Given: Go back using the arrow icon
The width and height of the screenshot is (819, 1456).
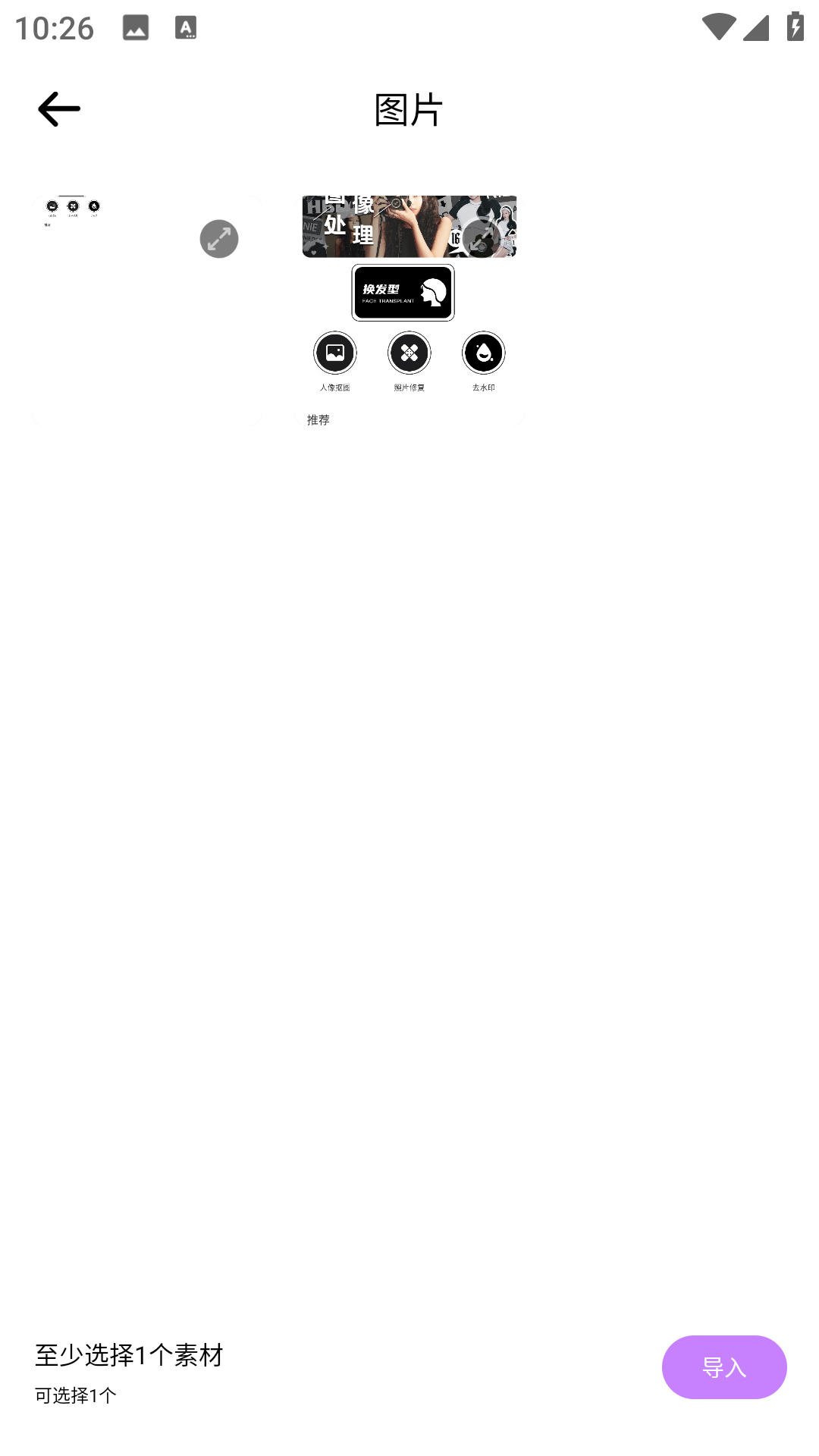Looking at the screenshot, I should (x=59, y=109).
